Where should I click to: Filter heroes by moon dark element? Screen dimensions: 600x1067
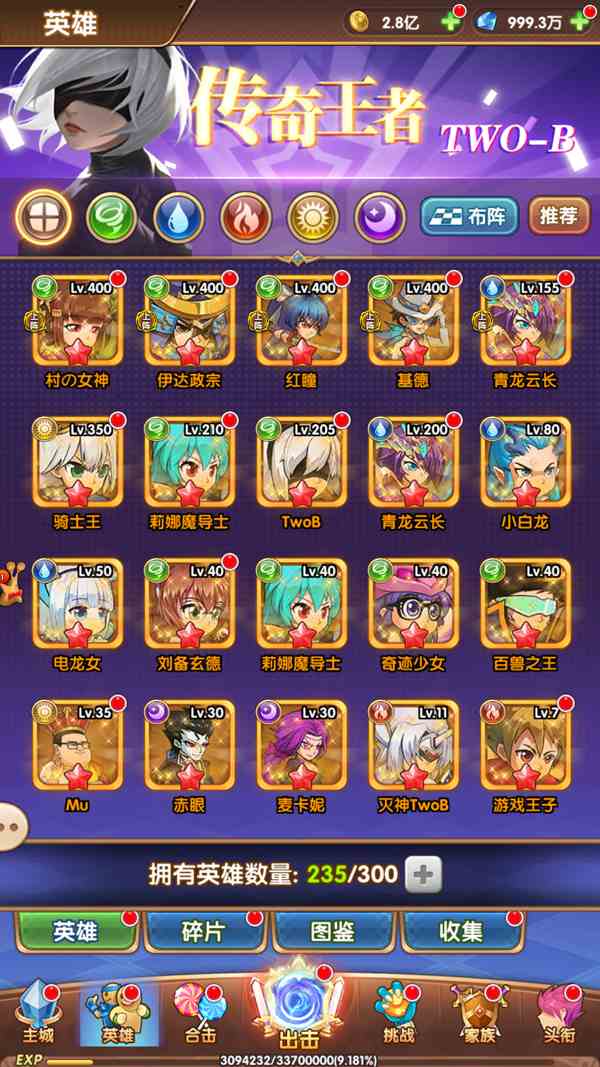click(380, 216)
